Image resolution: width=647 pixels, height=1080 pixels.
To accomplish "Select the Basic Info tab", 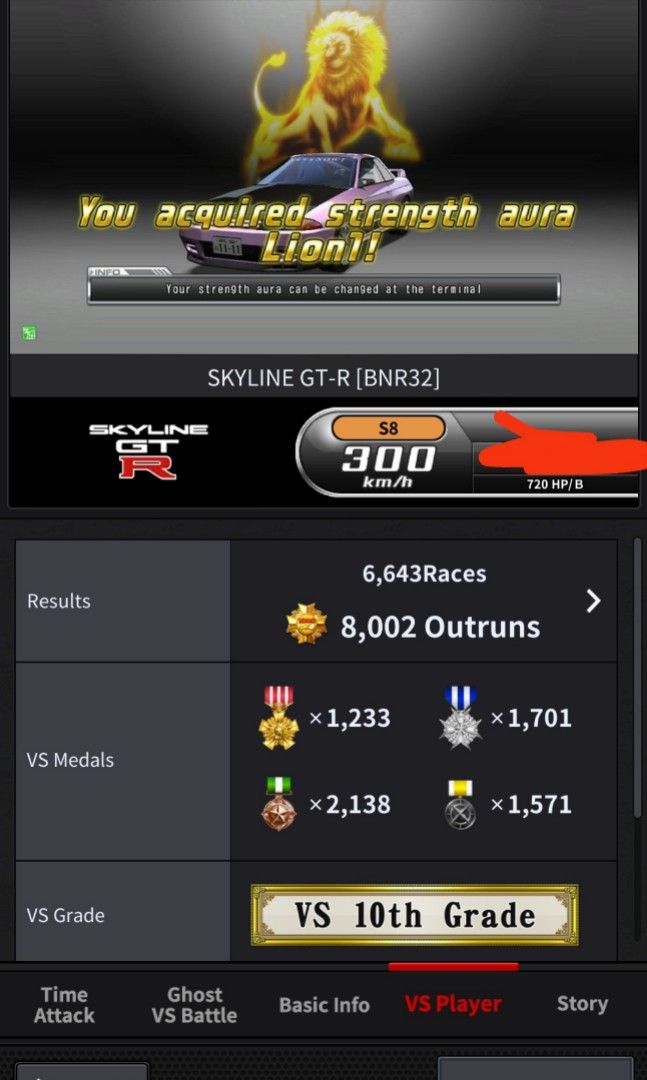I will [x=324, y=1004].
